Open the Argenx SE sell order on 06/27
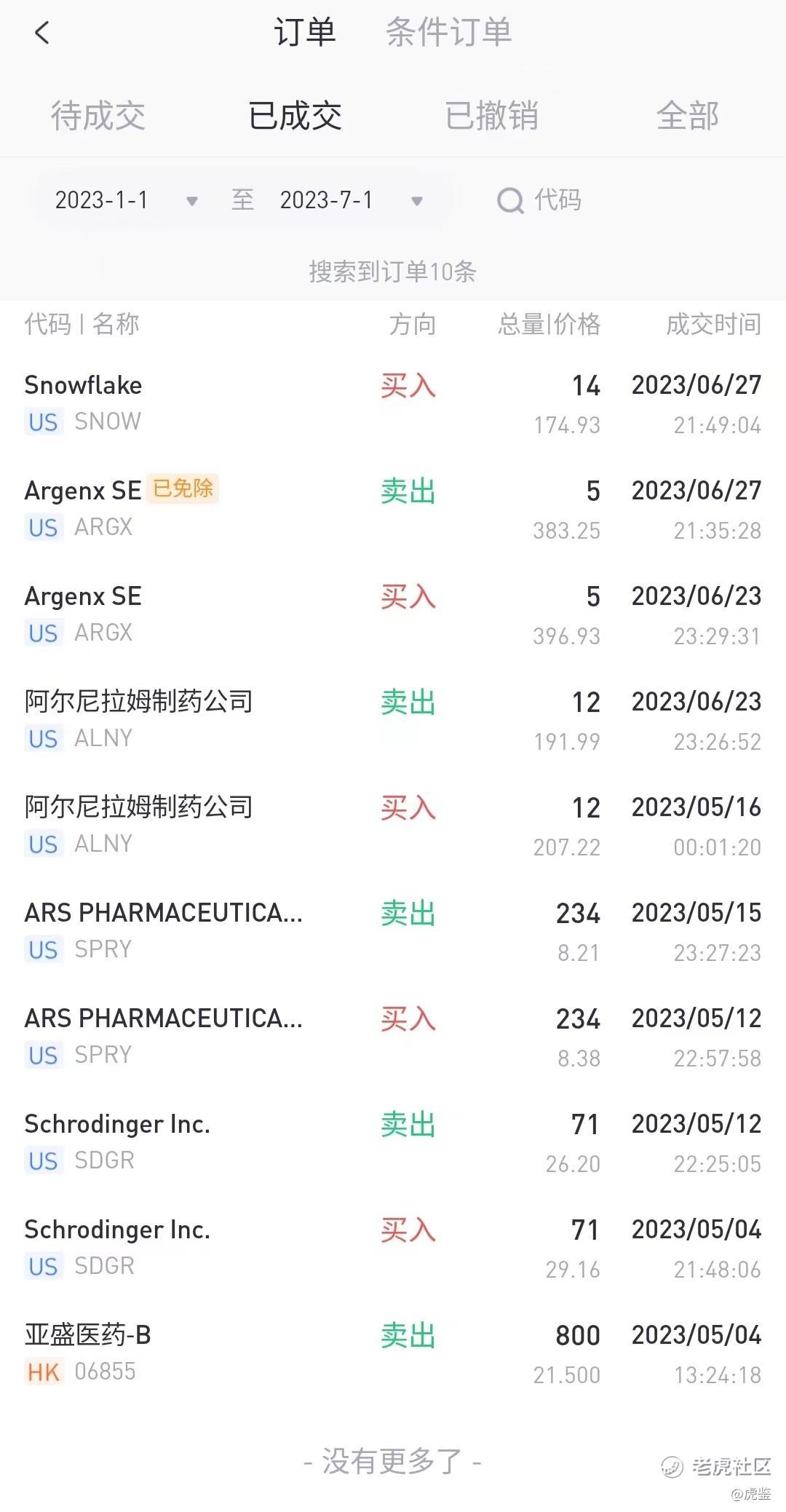 (x=393, y=510)
